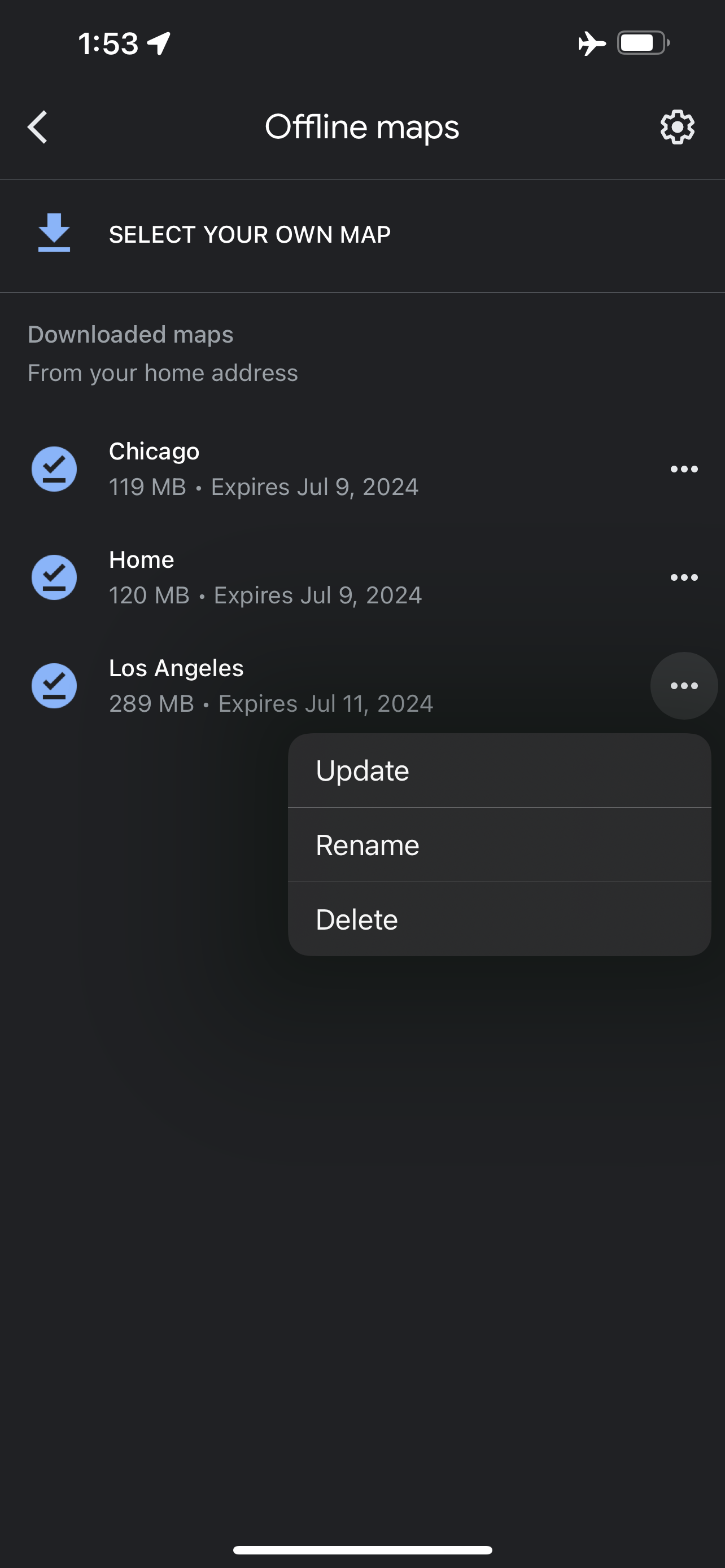
Task: Open more options for Home
Action: (684, 577)
